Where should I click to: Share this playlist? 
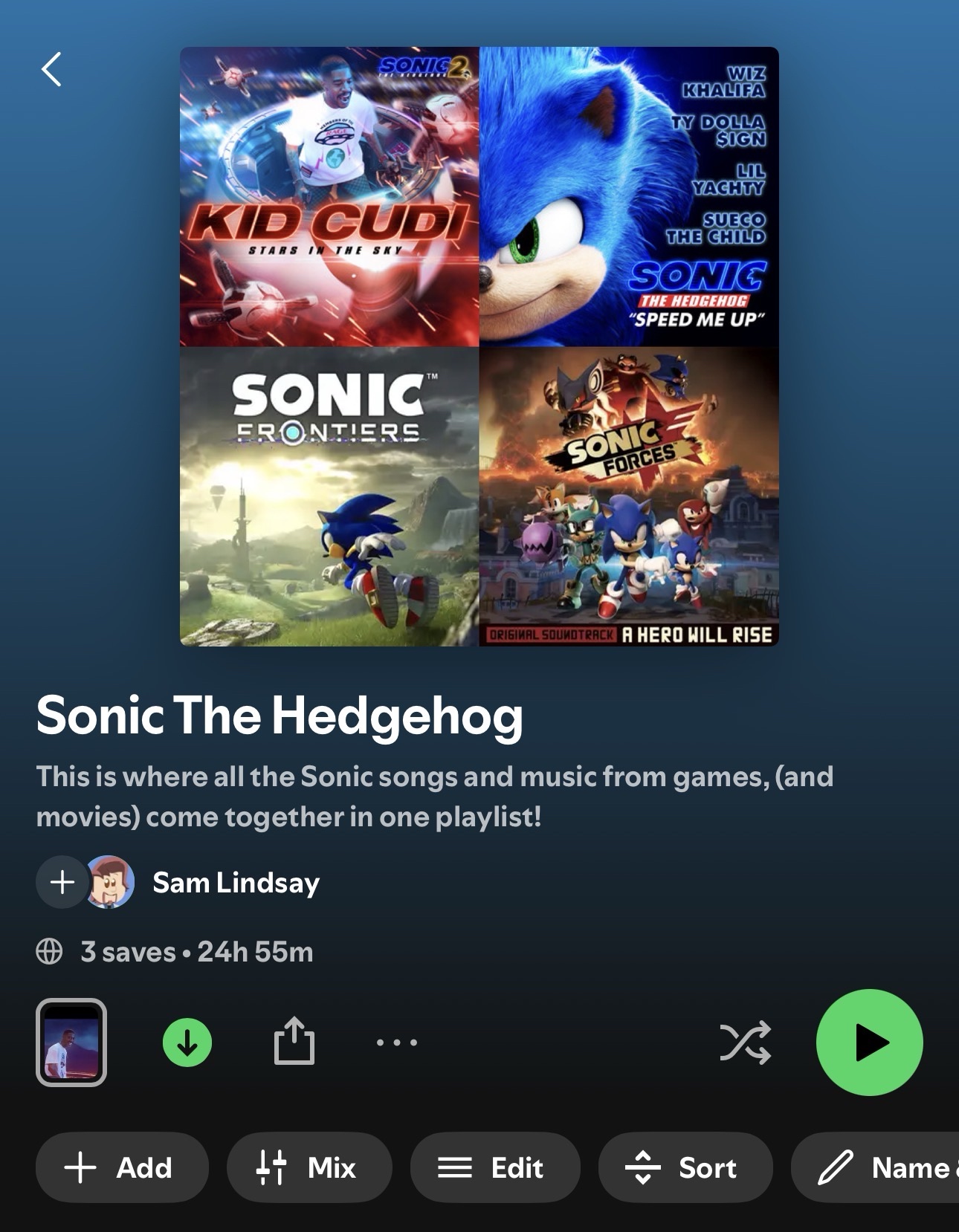tap(294, 1041)
